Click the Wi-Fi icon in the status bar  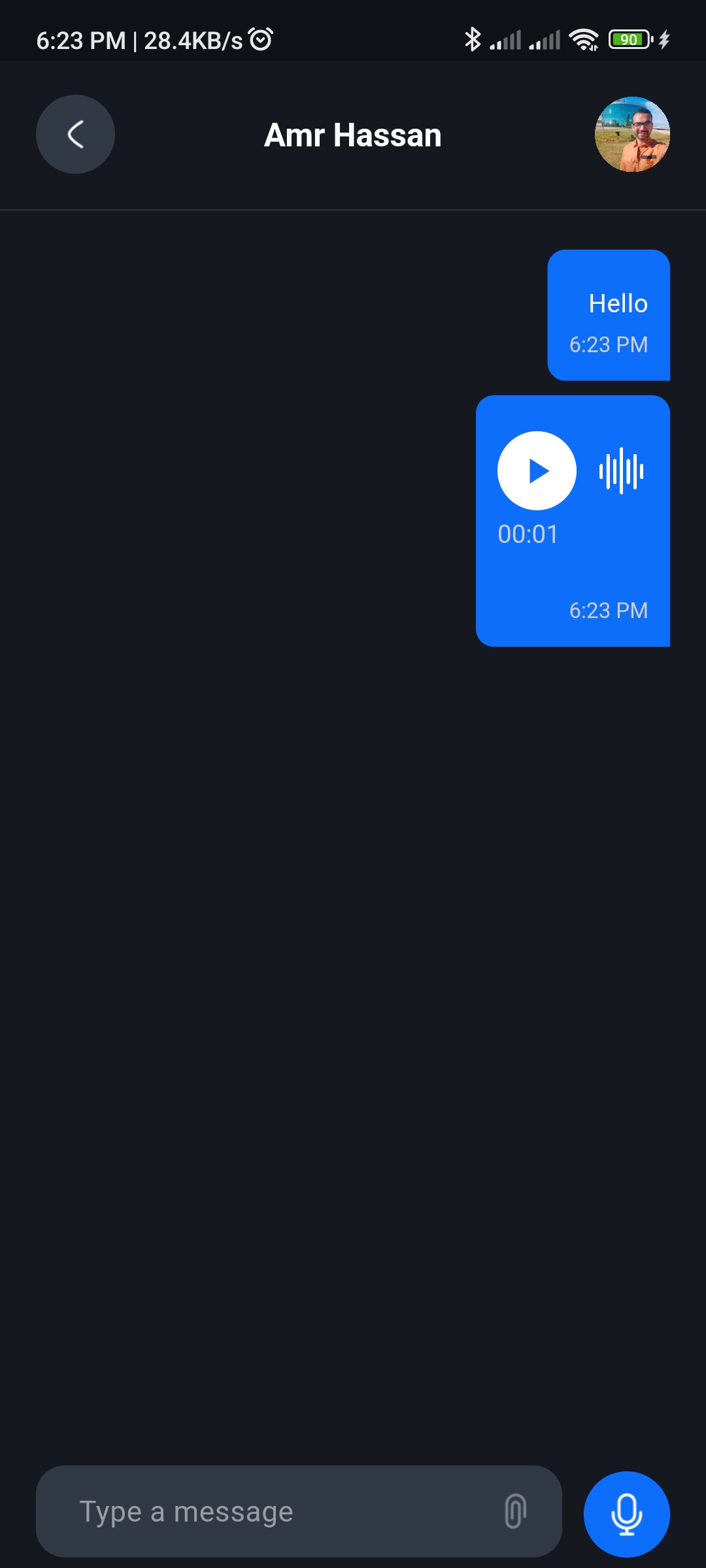coord(582,39)
